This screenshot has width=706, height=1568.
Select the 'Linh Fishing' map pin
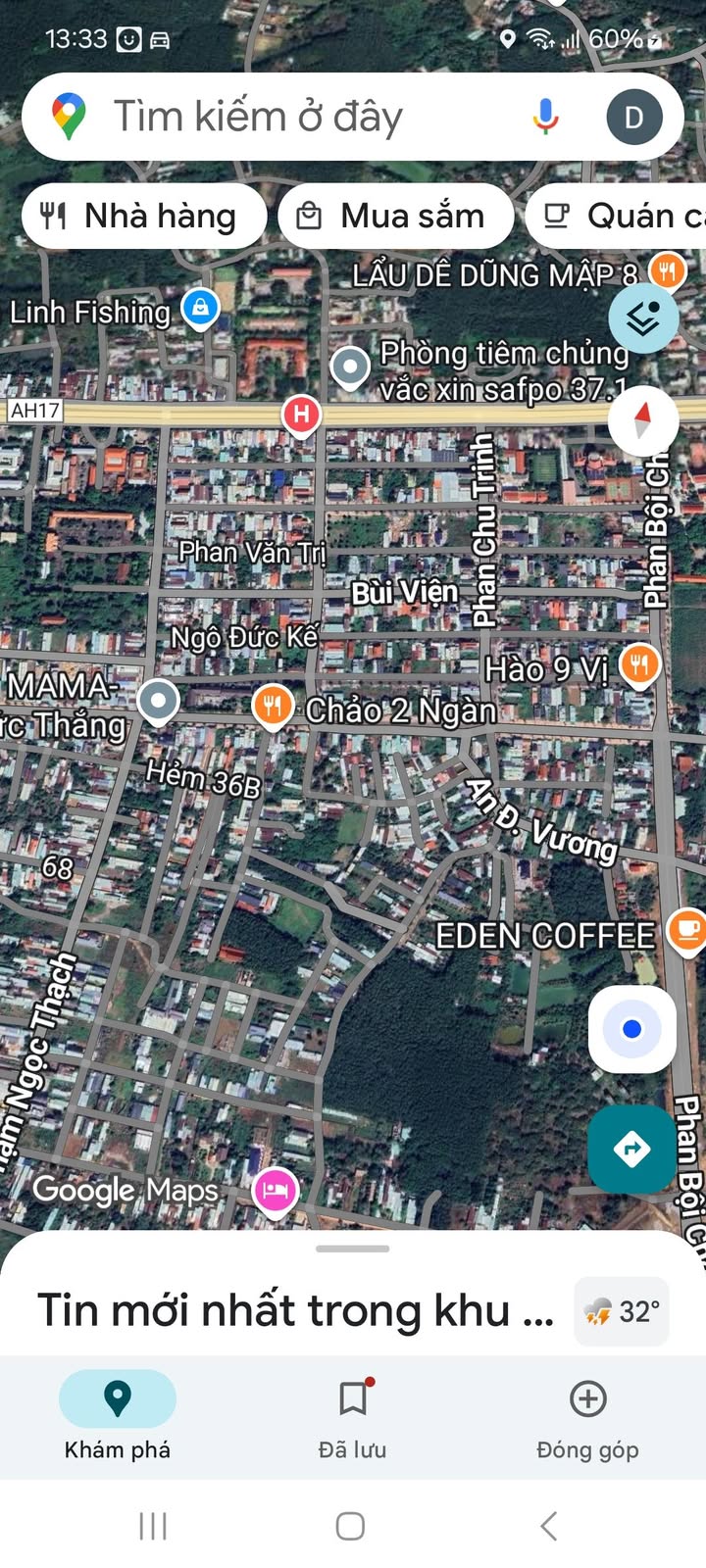click(x=200, y=308)
